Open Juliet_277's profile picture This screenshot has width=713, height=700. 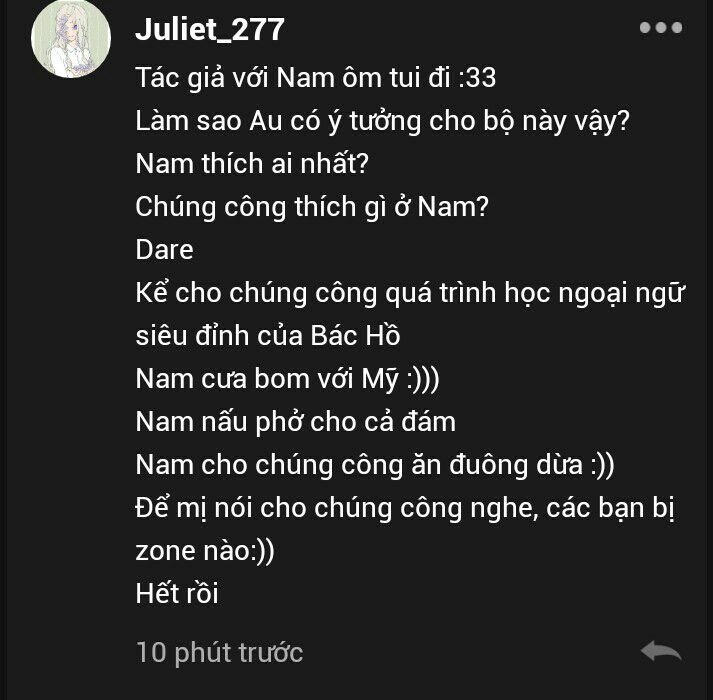tap(71, 40)
